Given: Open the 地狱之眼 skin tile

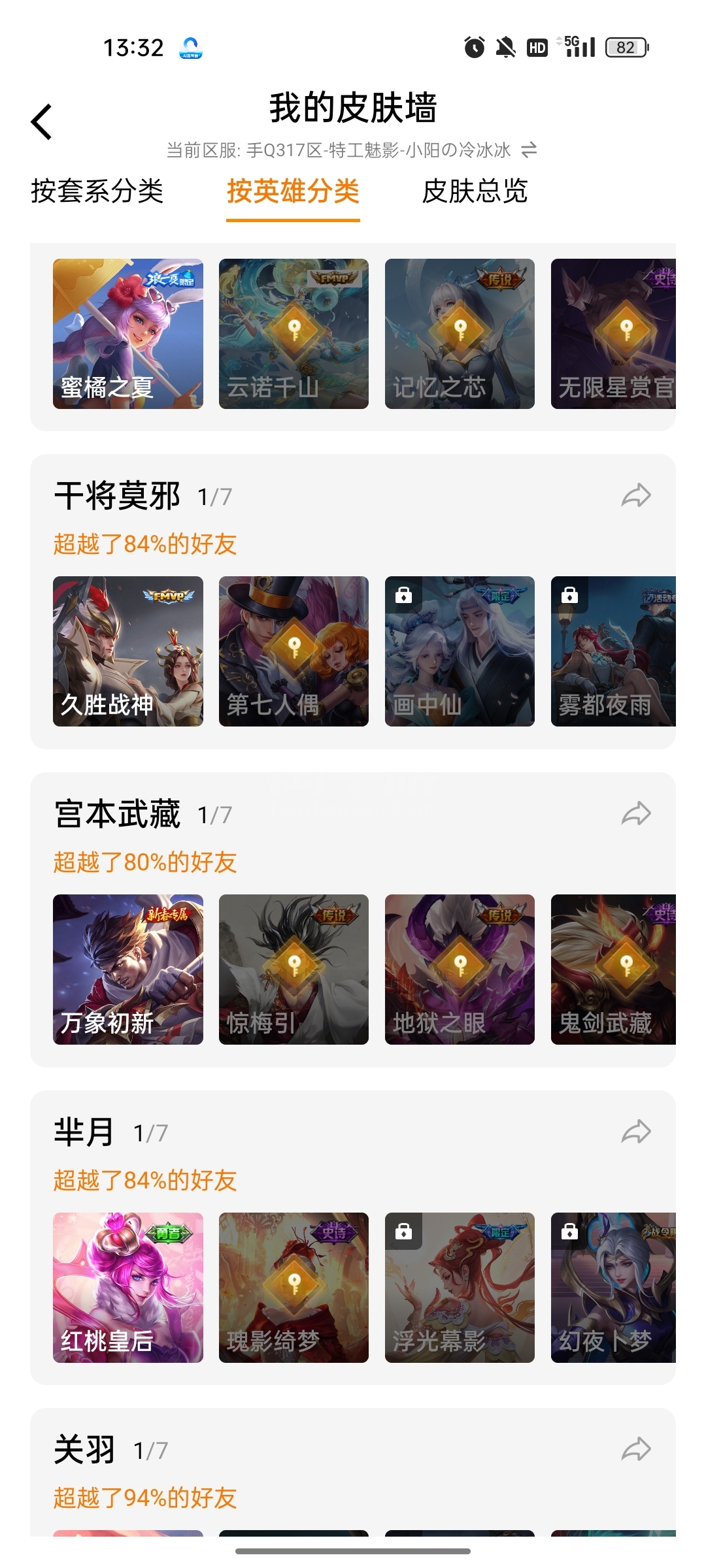Looking at the screenshot, I should point(460,970).
